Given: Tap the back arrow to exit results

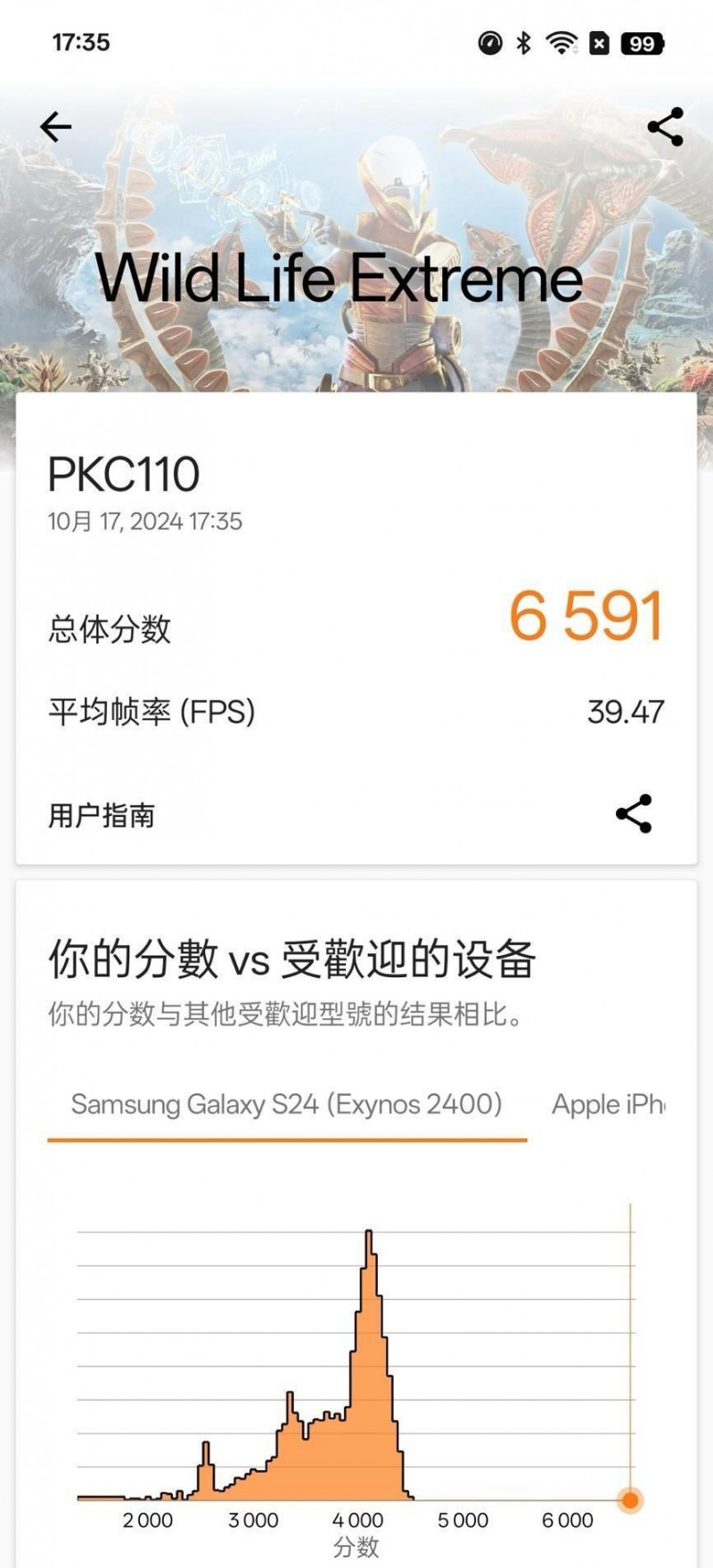Looking at the screenshot, I should [54, 126].
